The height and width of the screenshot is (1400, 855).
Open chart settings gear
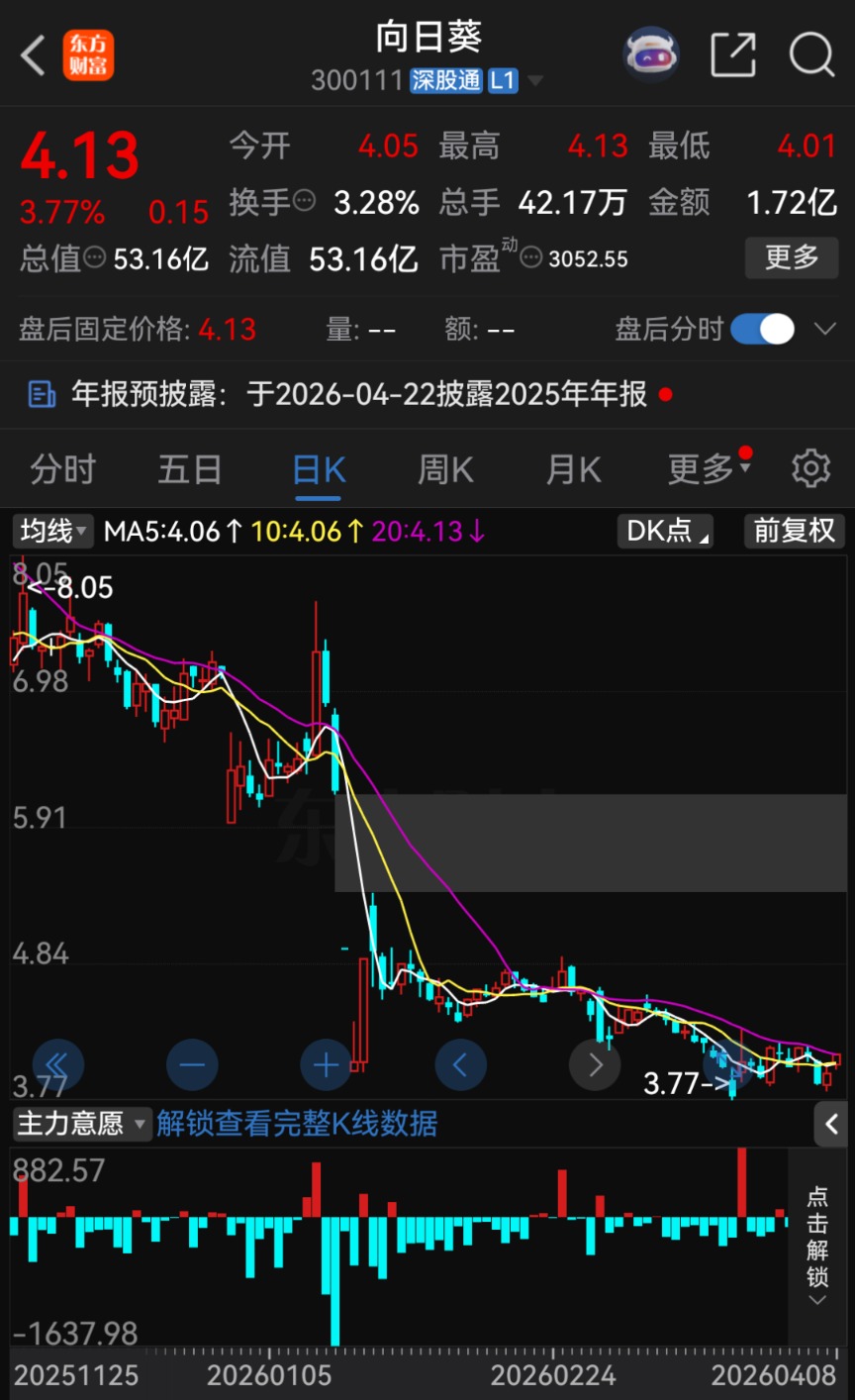click(x=810, y=468)
